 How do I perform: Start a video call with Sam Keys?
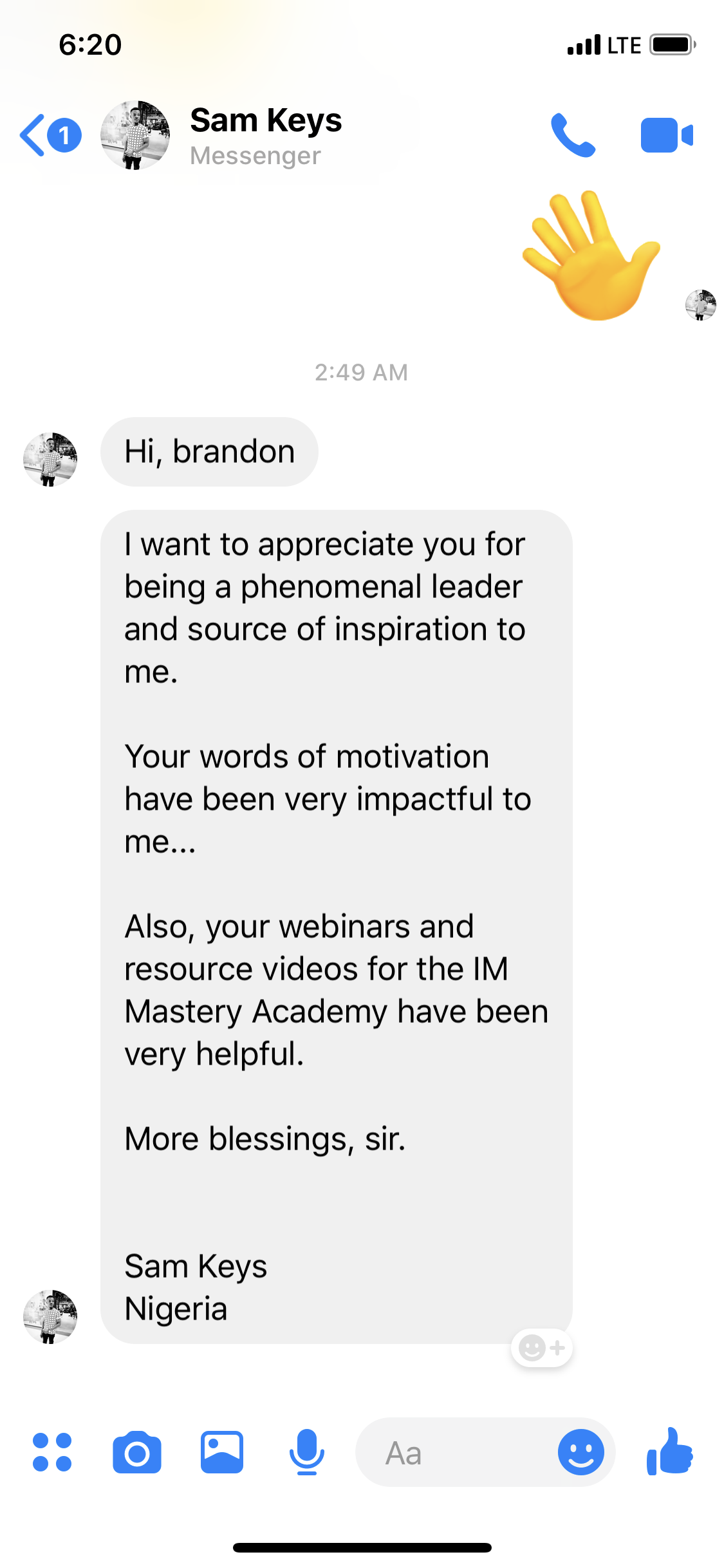[x=666, y=135]
